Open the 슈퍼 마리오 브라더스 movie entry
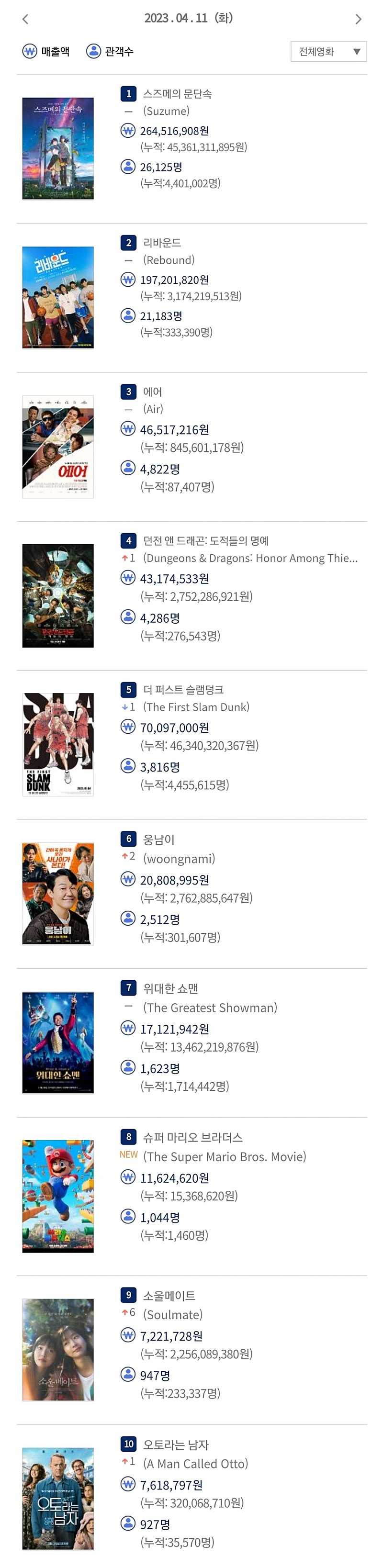383x1568 pixels. [192, 1138]
